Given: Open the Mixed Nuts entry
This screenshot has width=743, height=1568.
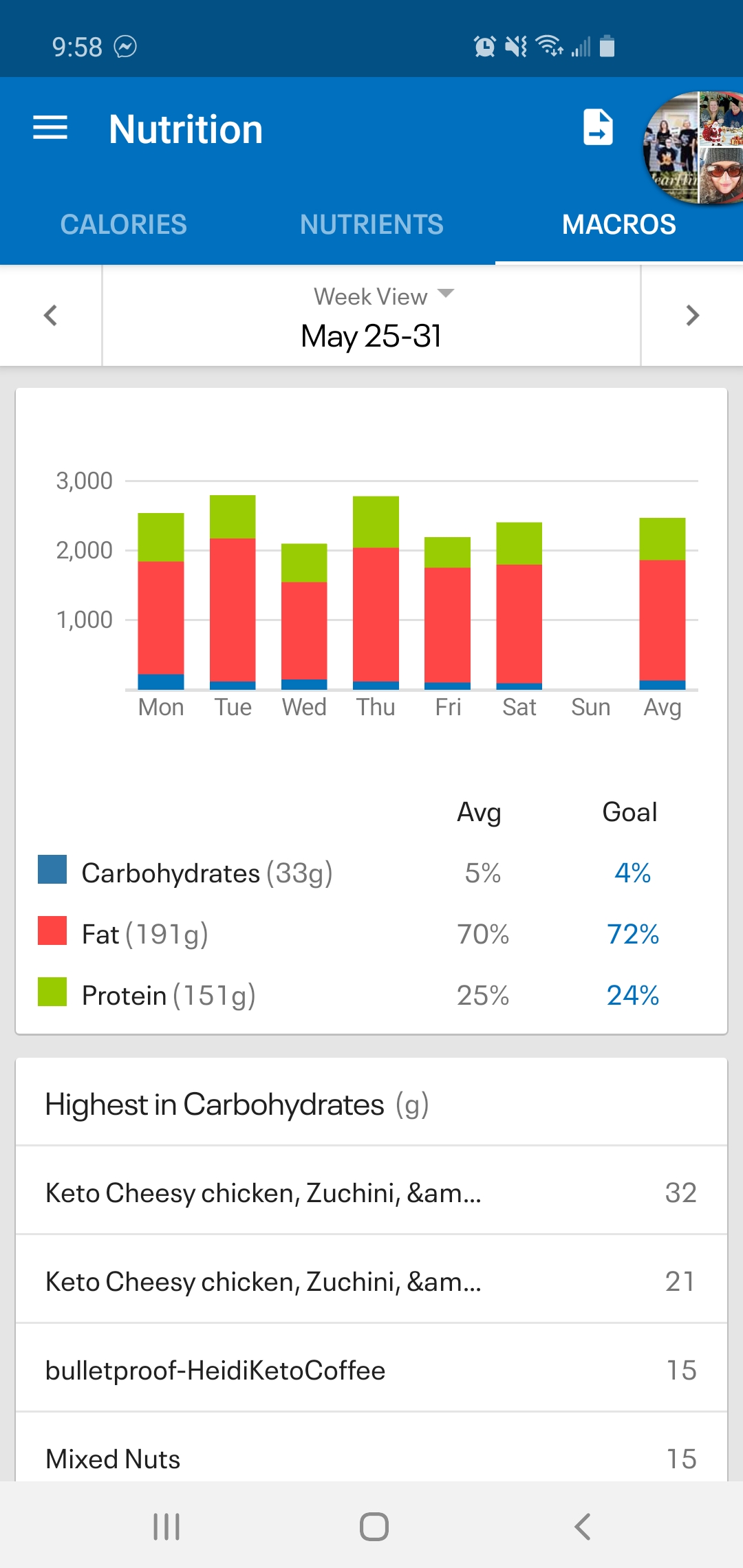Looking at the screenshot, I should point(371,1457).
